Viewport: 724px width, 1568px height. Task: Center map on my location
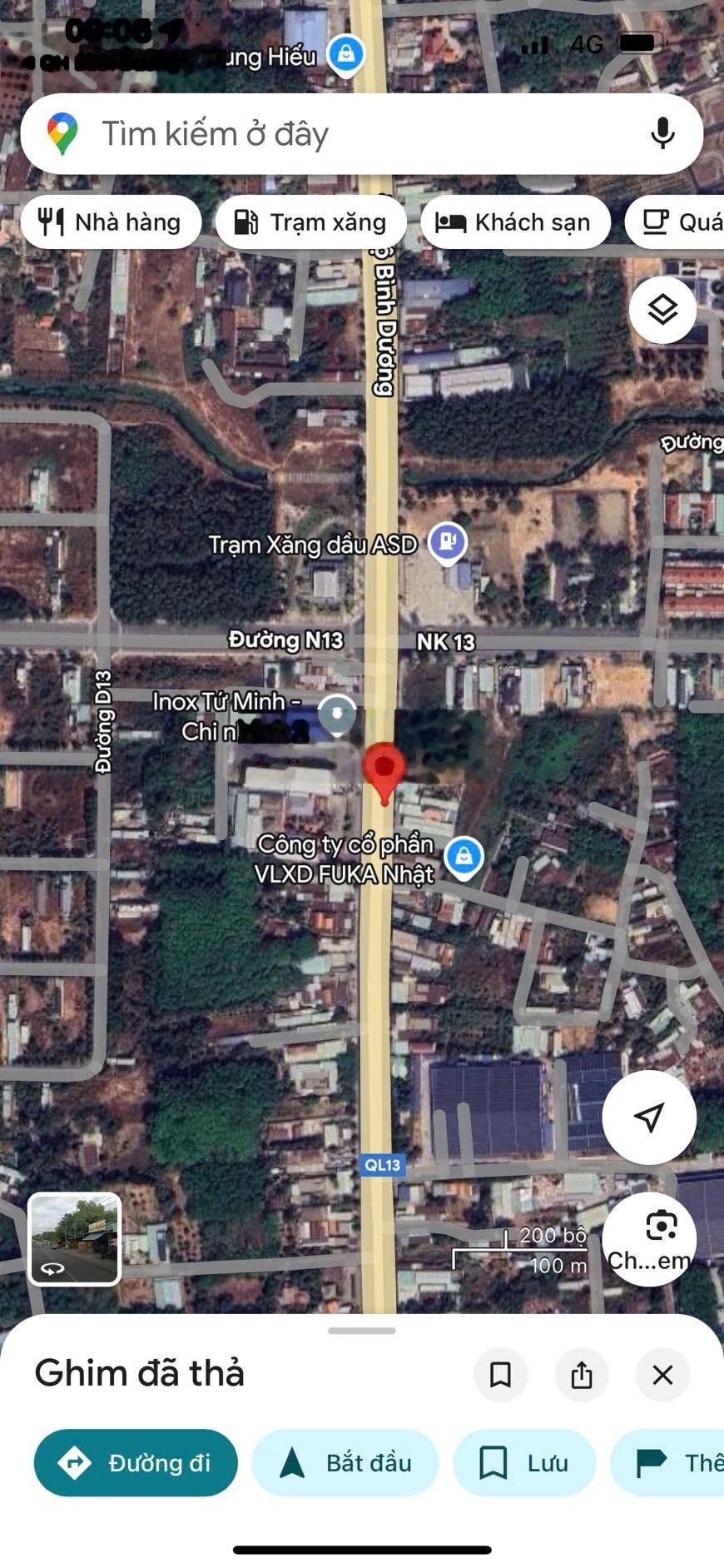pyautogui.click(x=649, y=1117)
